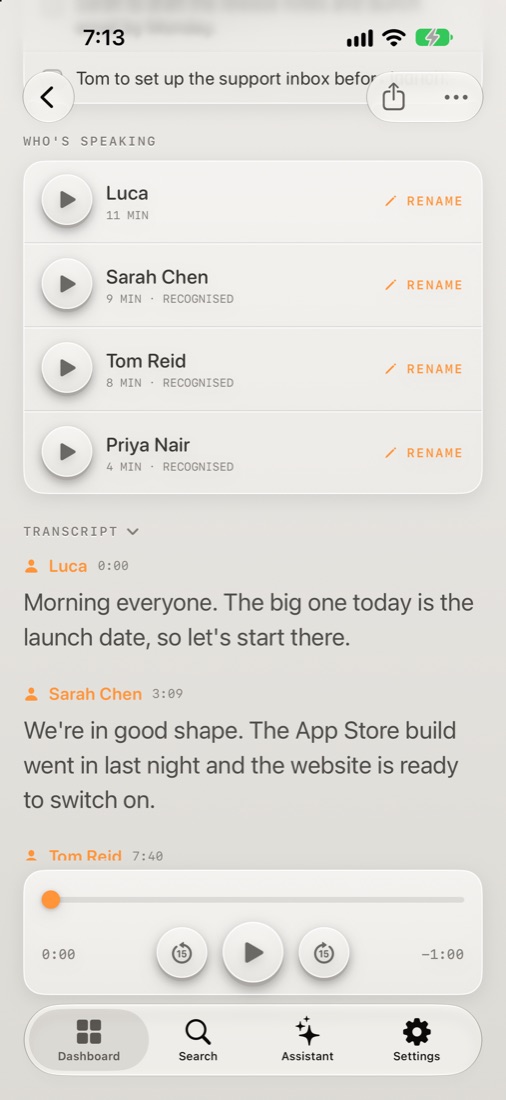Switch to the Search tab
The width and height of the screenshot is (506, 1100).
coord(198,1040)
